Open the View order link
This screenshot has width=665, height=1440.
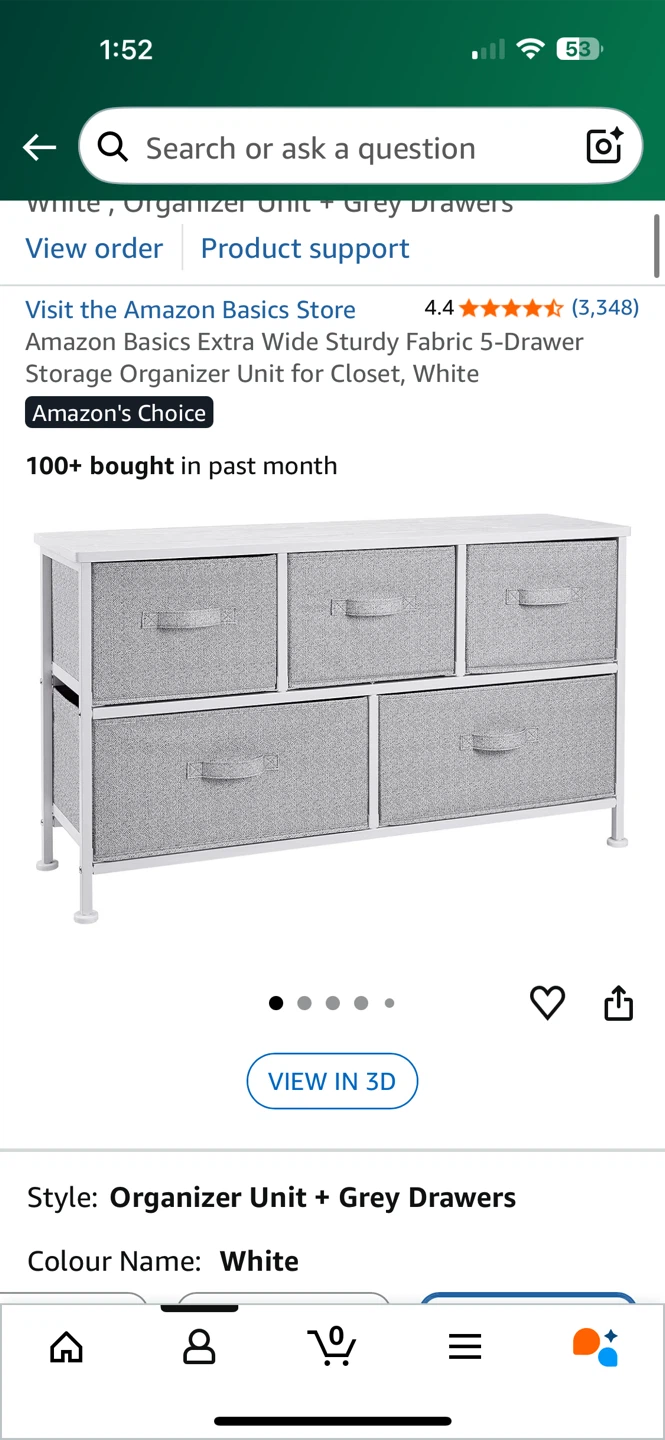point(94,248)
